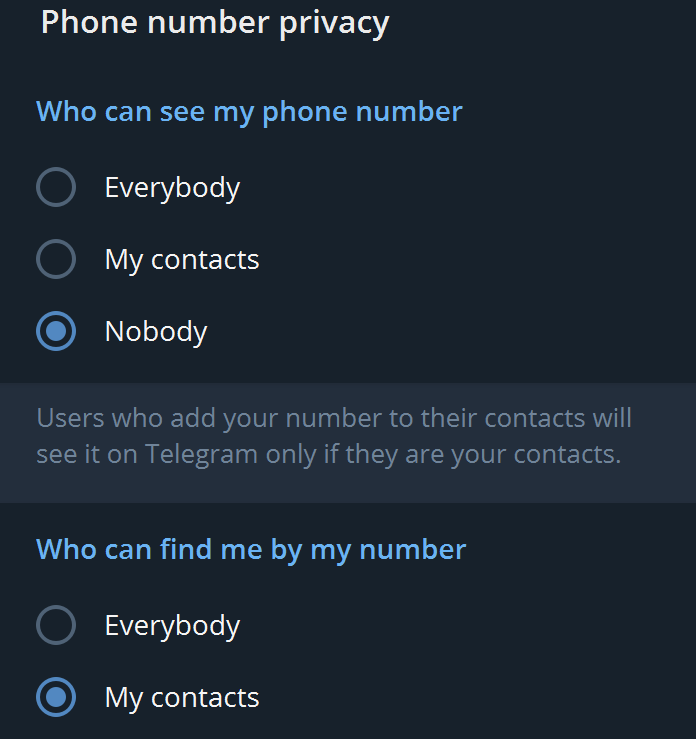
Task: Allow Everybody to find me by number
Action: [x=56, y=625]
